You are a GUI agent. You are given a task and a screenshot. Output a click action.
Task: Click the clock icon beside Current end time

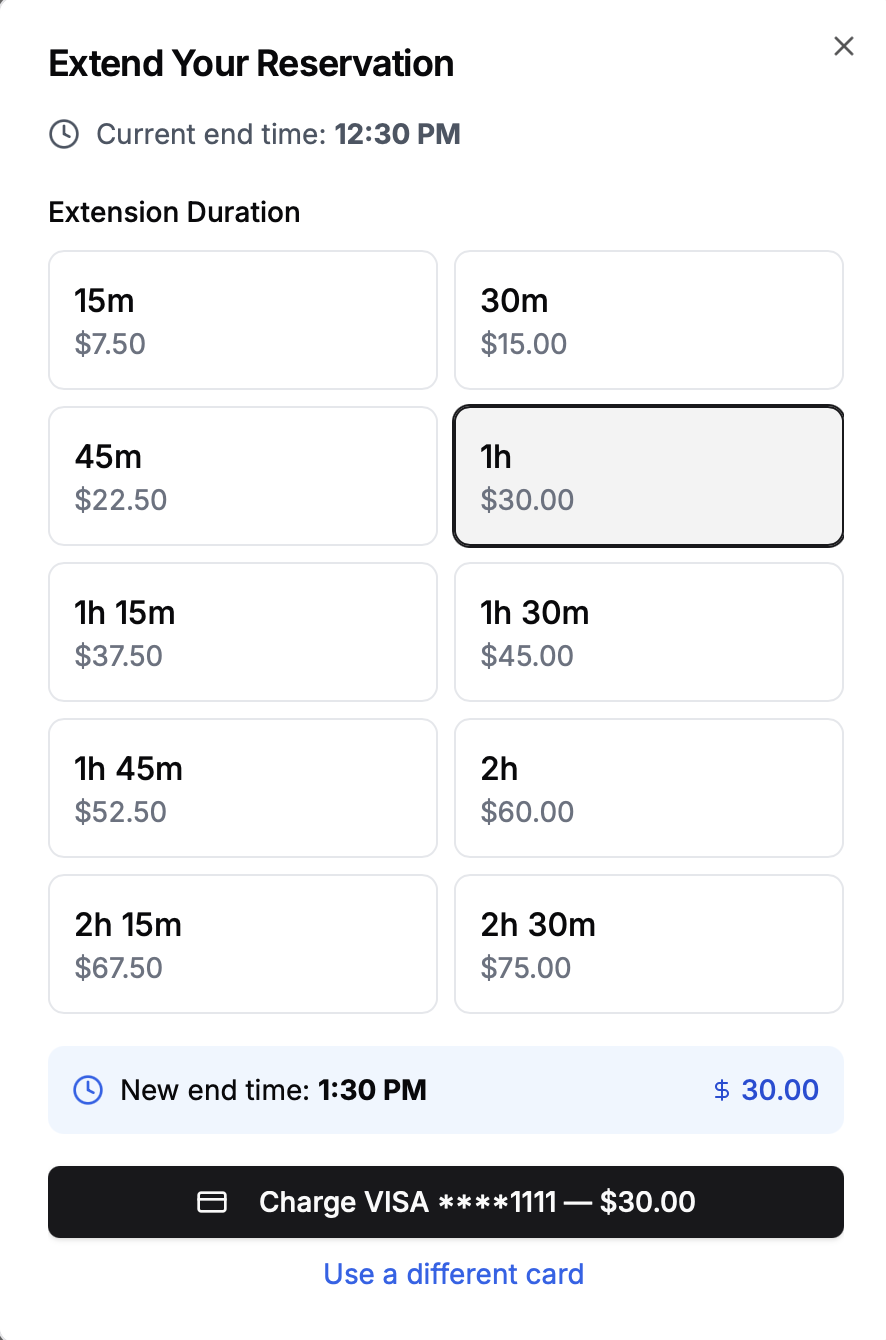[64, 134]
